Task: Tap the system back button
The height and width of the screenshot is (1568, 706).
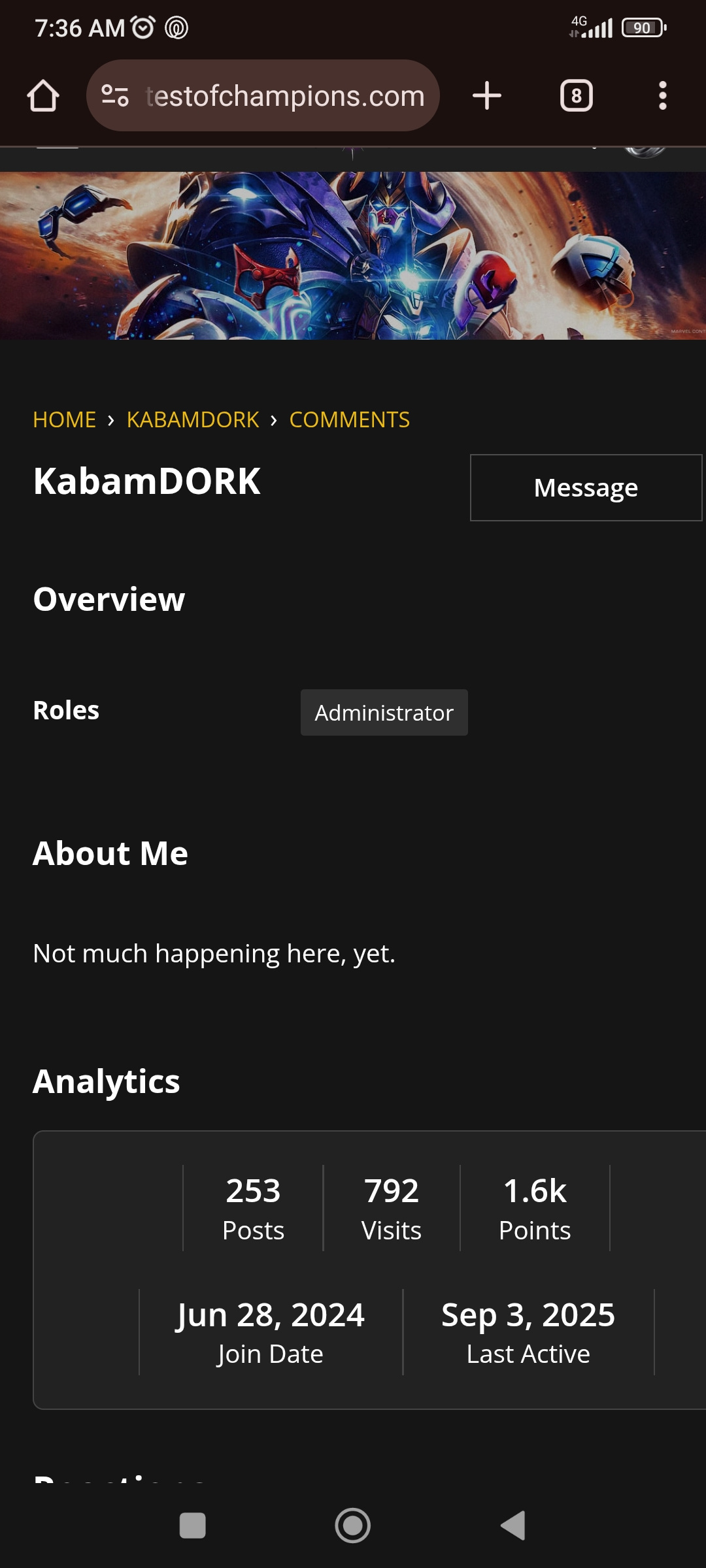Action: (x=513, y=1526)
